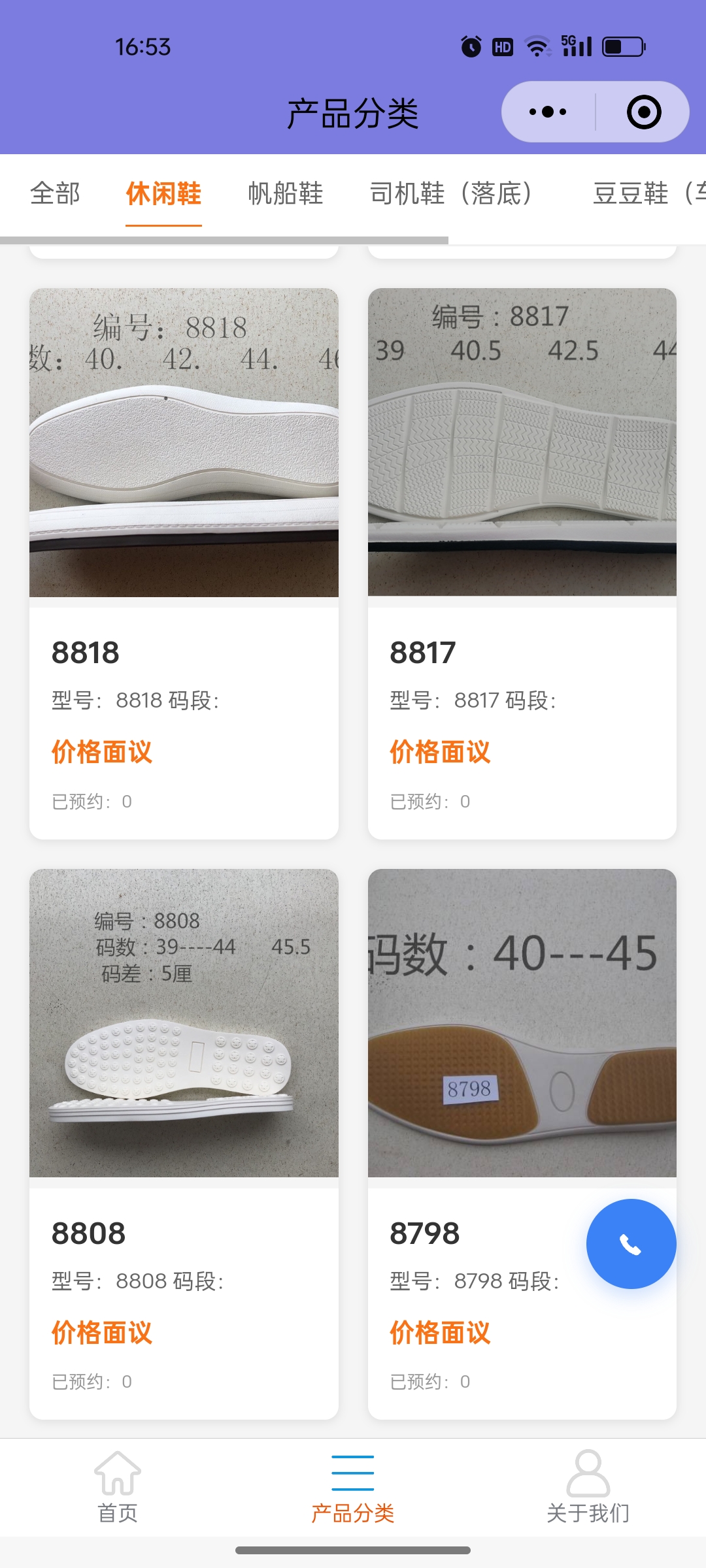Select the 帆船鞋 category tab
This screenshot has height=1568, width=706.
(x=285, y=193)
